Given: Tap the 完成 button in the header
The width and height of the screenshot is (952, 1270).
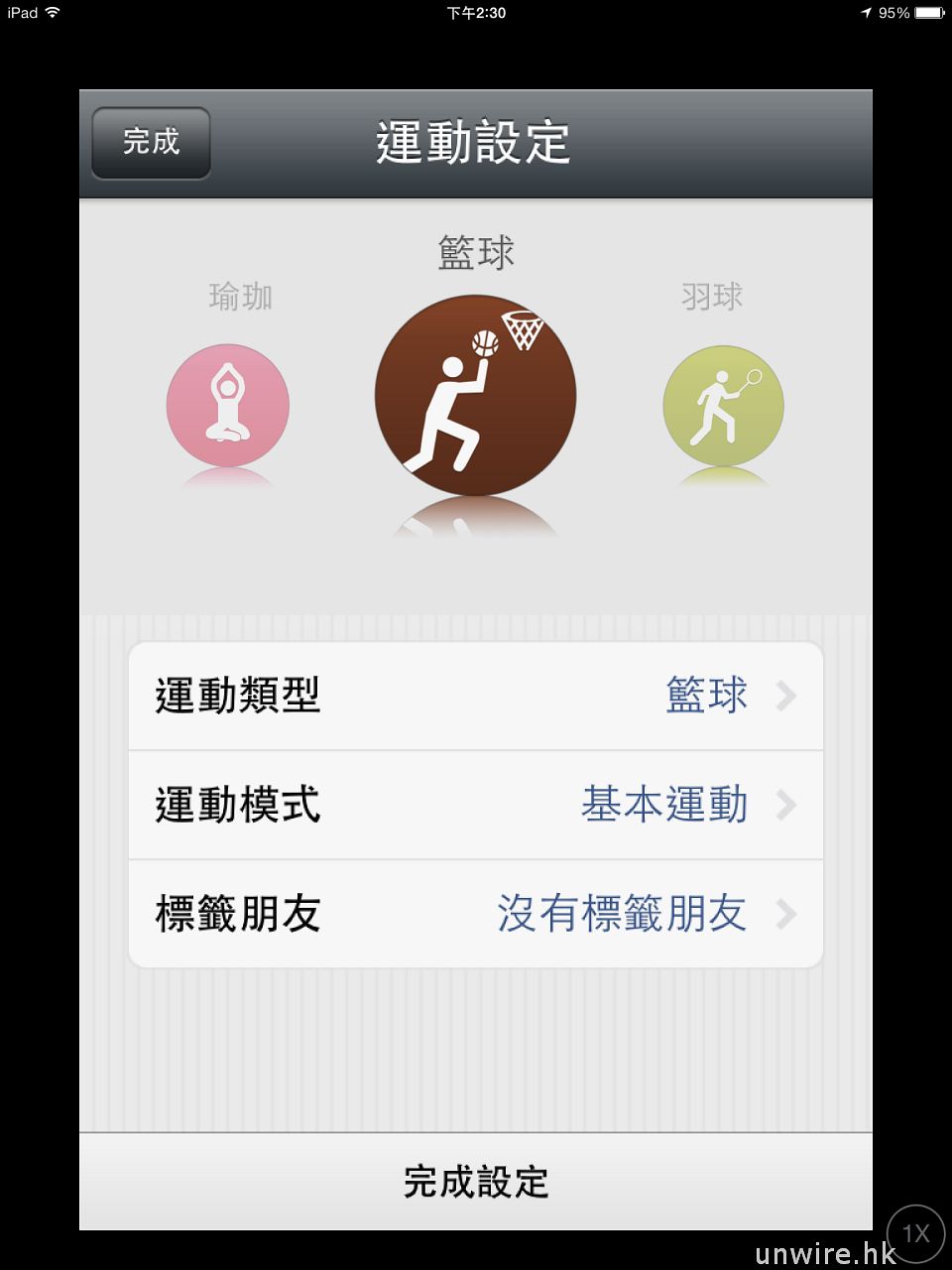Looking at the screenshot, I should coord(151,143).
